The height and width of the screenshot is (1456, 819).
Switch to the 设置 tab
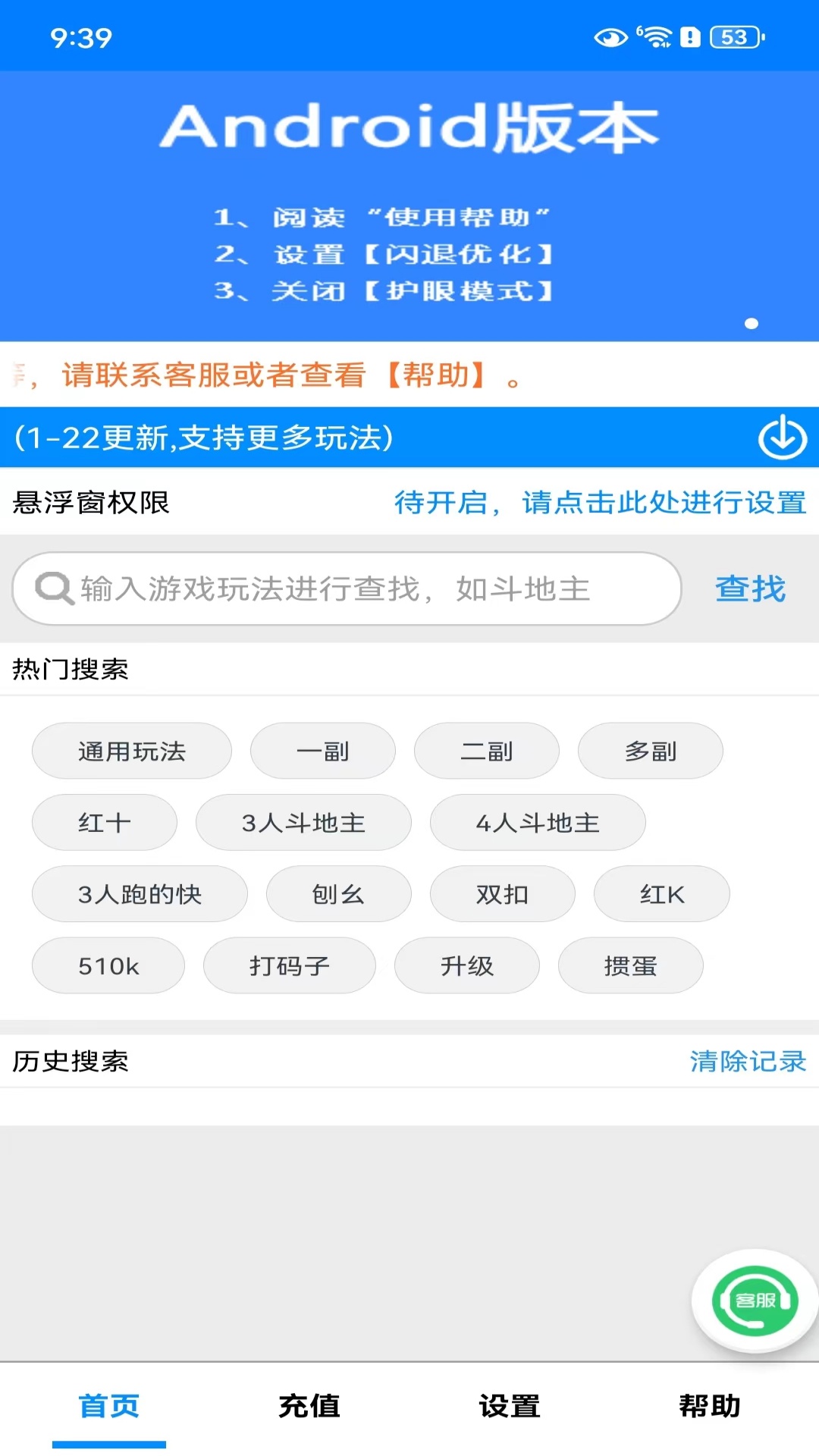[x=510, y=1406]
